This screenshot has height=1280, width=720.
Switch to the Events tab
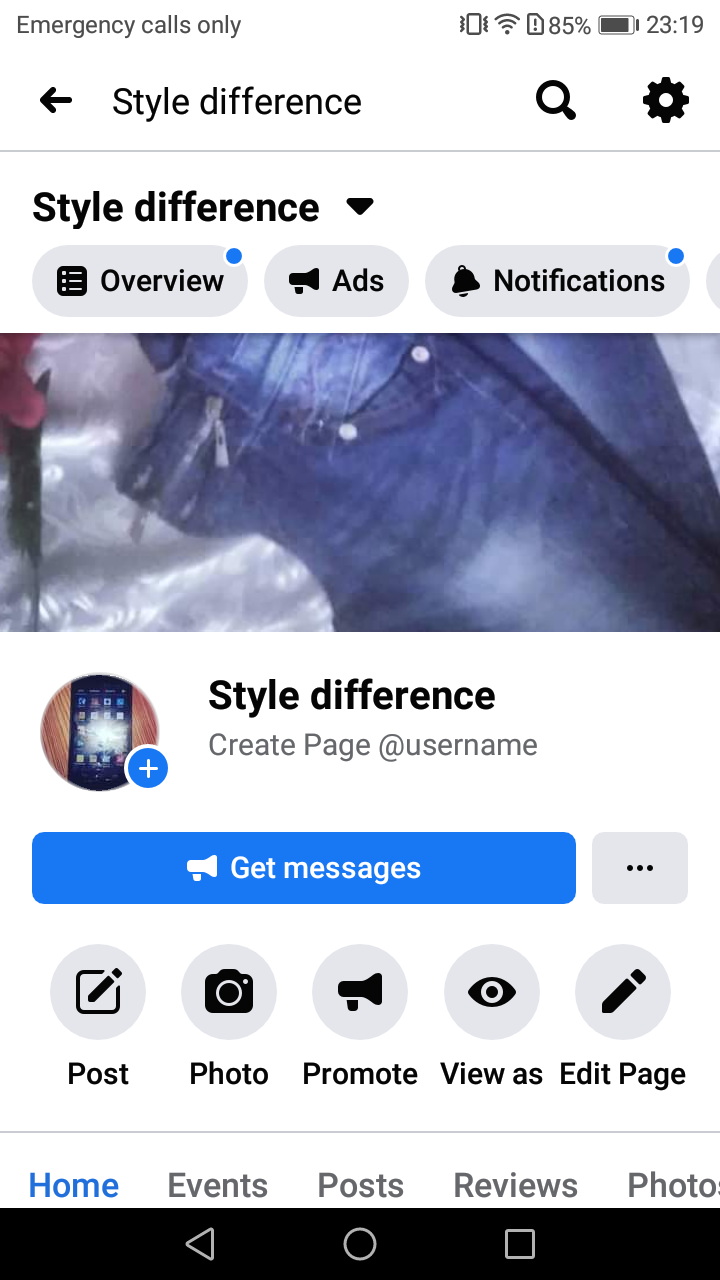point(217,1185)
